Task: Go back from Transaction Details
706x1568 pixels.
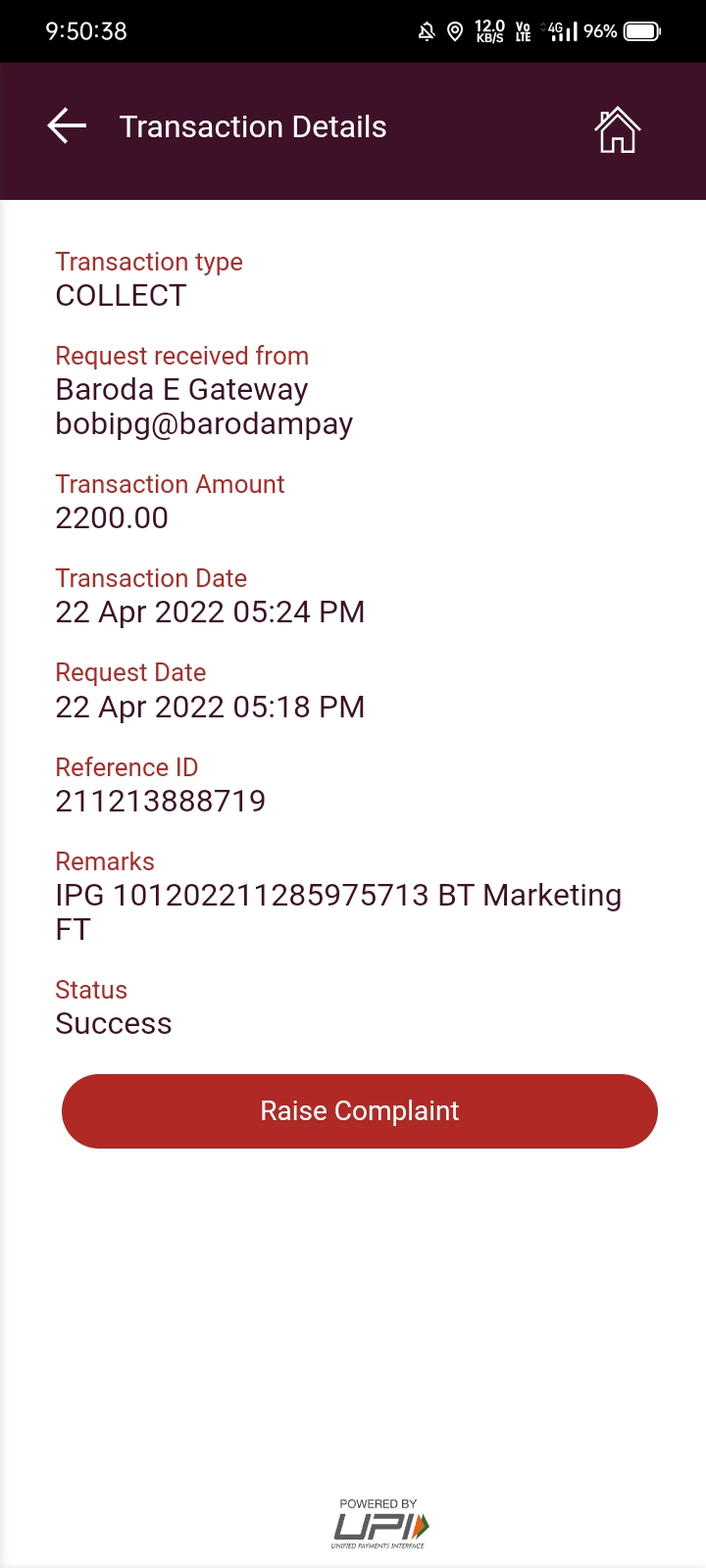Action: click(x=67, y=126)
